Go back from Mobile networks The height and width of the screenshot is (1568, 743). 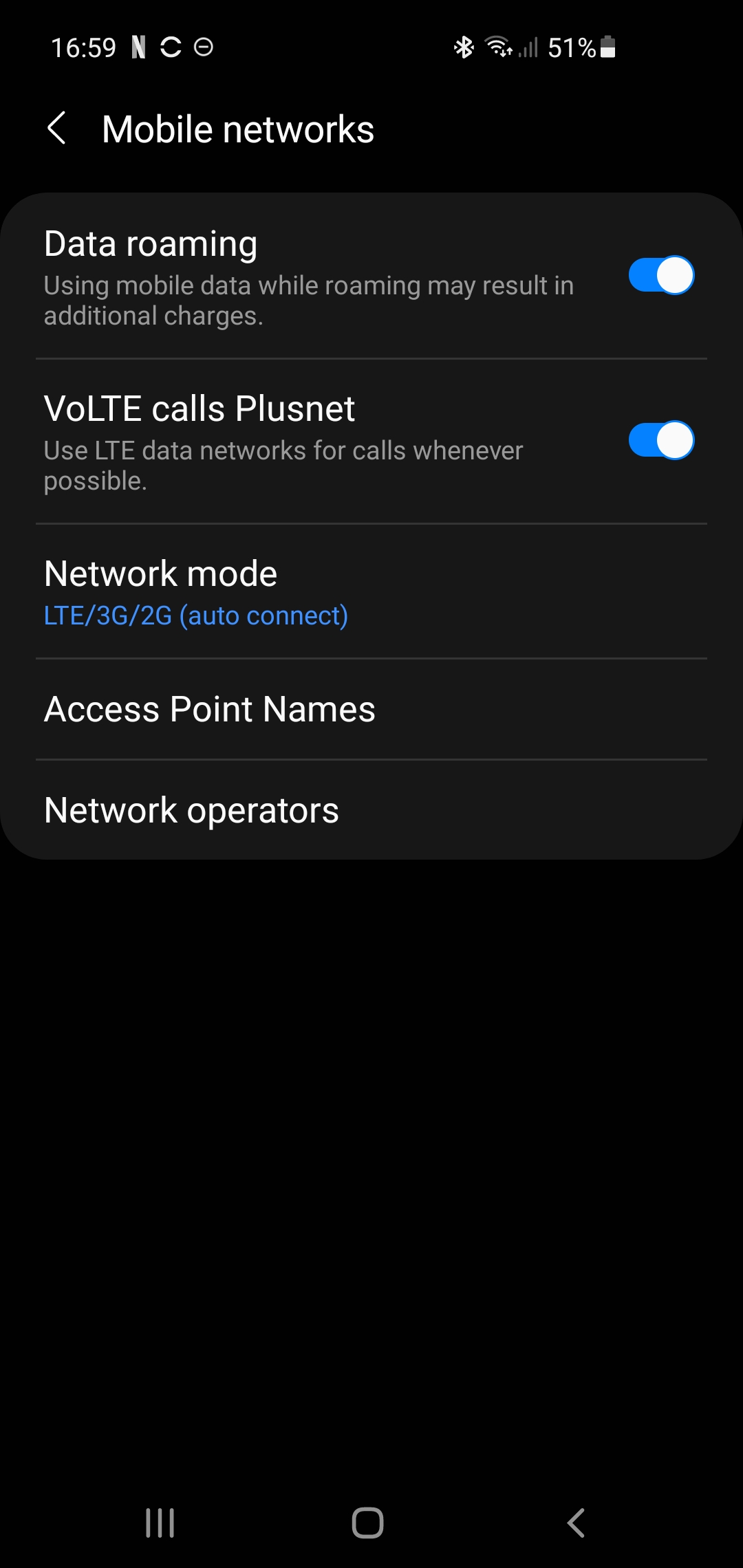tap(56, 129)
